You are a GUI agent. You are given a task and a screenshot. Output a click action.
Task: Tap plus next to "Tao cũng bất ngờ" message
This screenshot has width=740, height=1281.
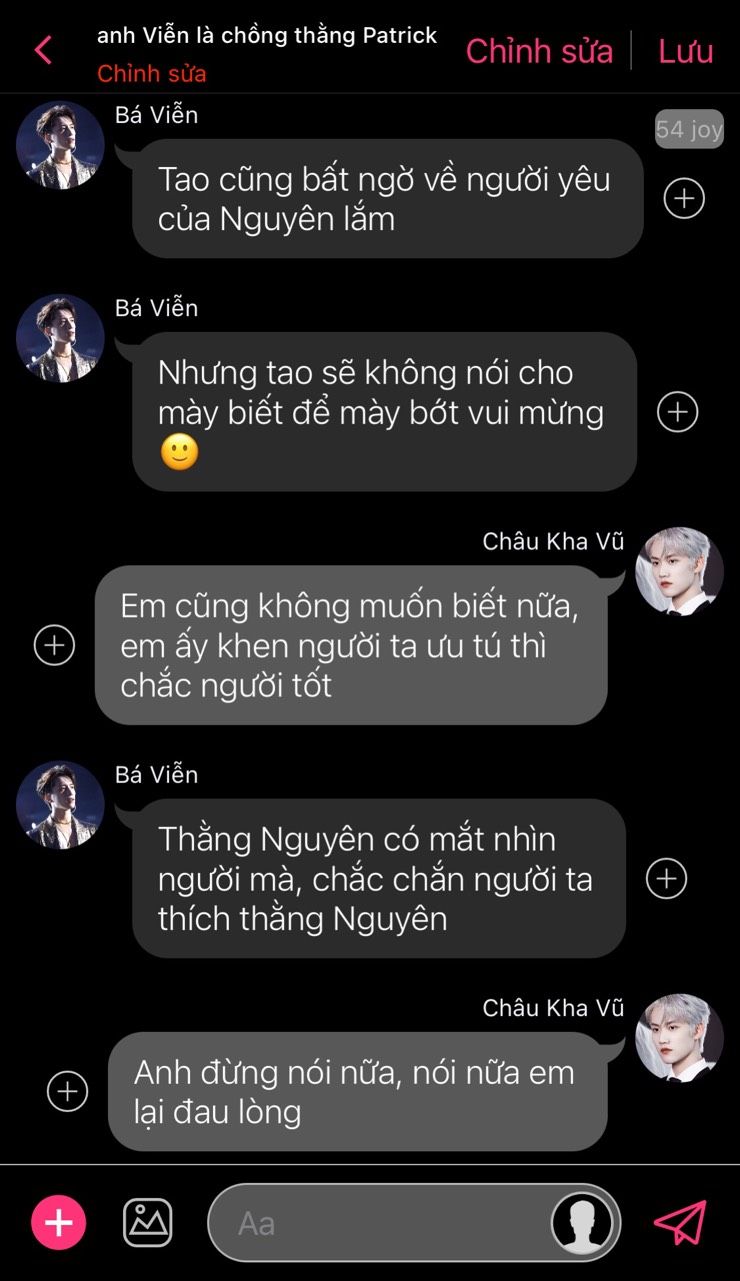684,198
